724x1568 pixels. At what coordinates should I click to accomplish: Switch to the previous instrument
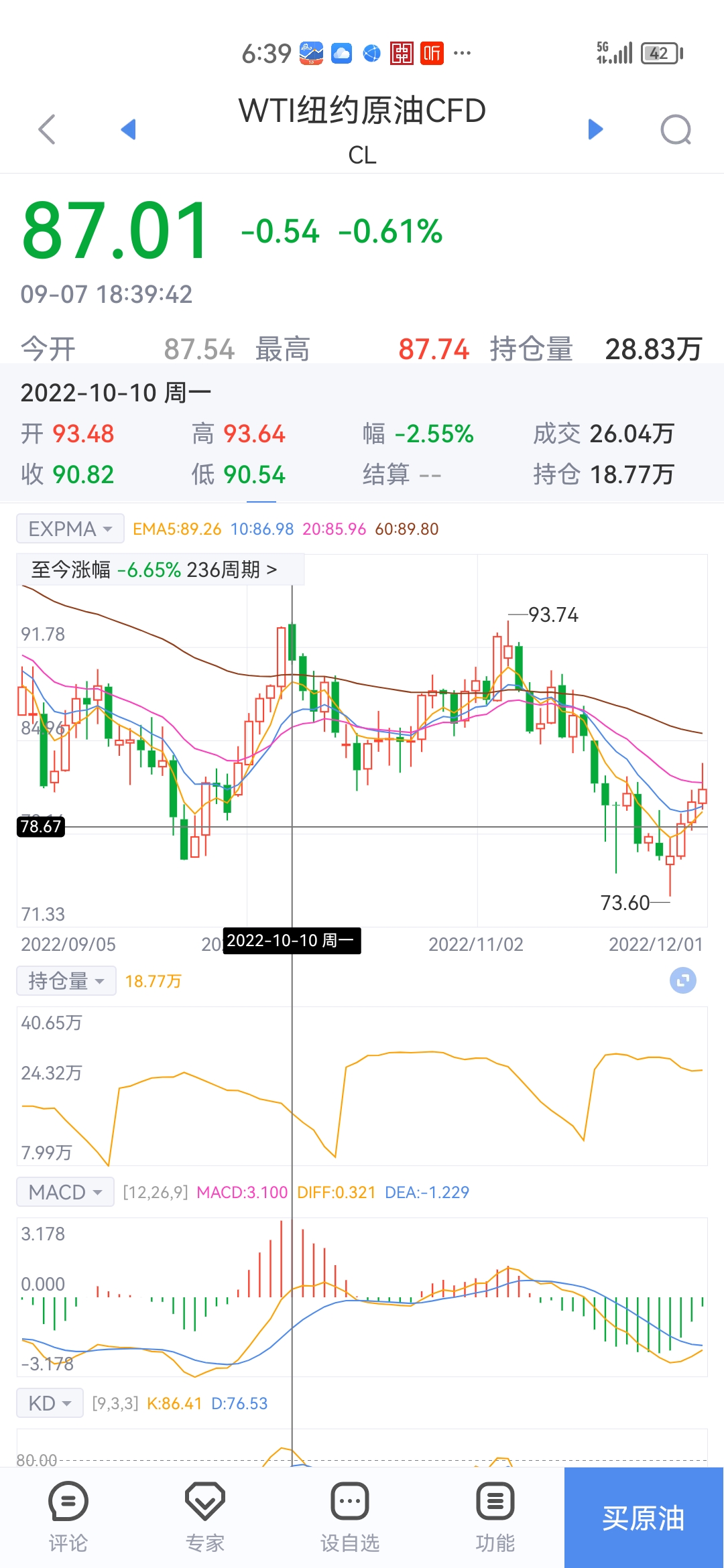(x=128, y=129)
